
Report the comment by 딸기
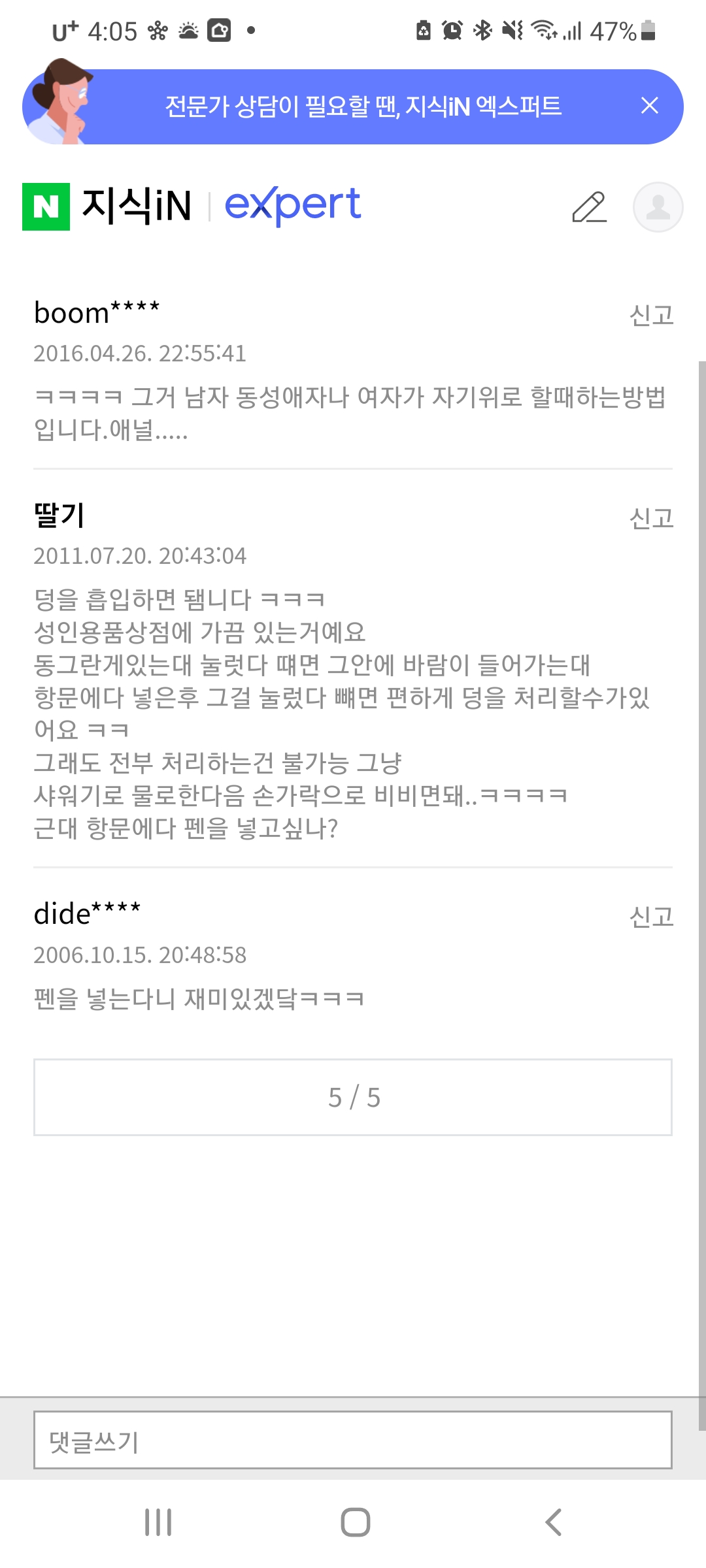651,519
